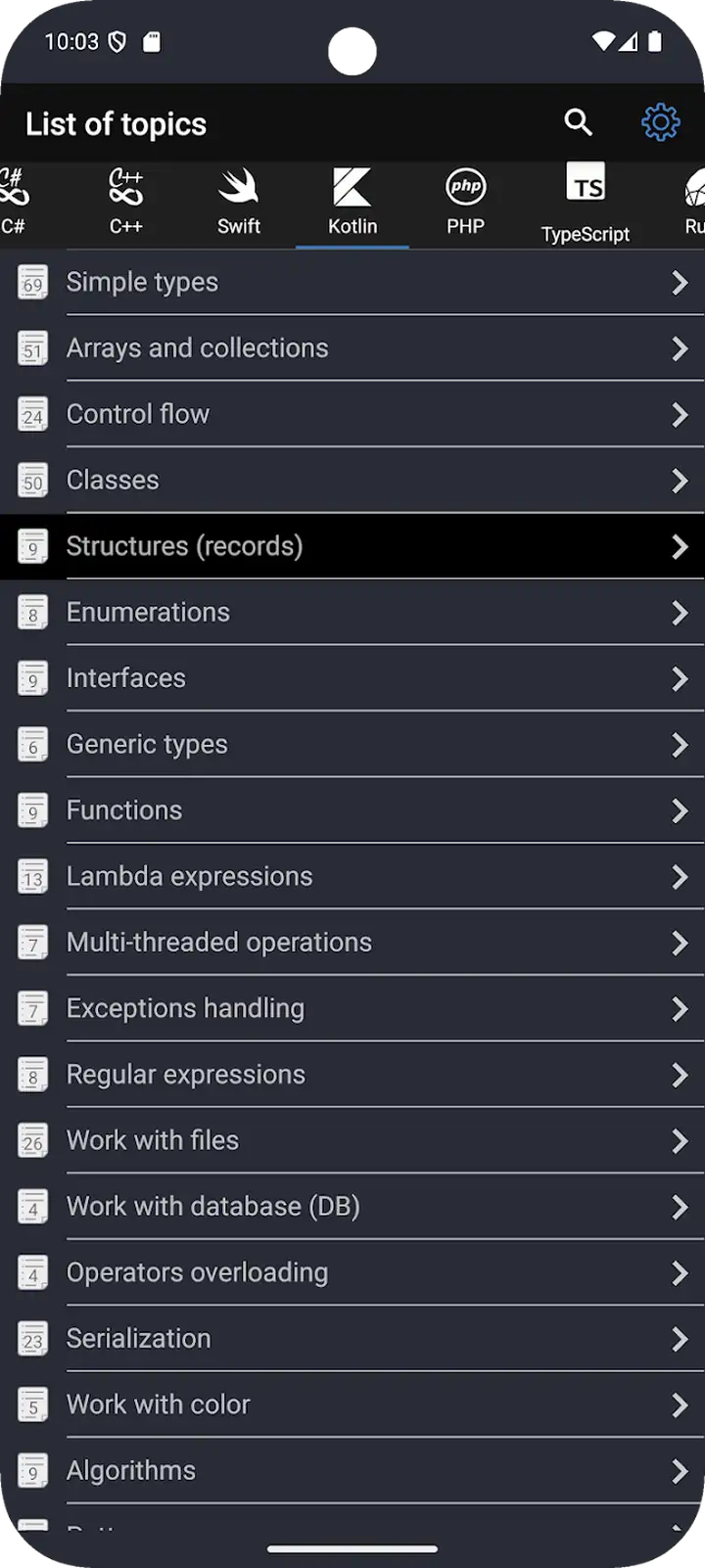The height and width of the screenshot is (1568, 705).
Task: Open the Classes topic
Action: (x=352, y=481)
